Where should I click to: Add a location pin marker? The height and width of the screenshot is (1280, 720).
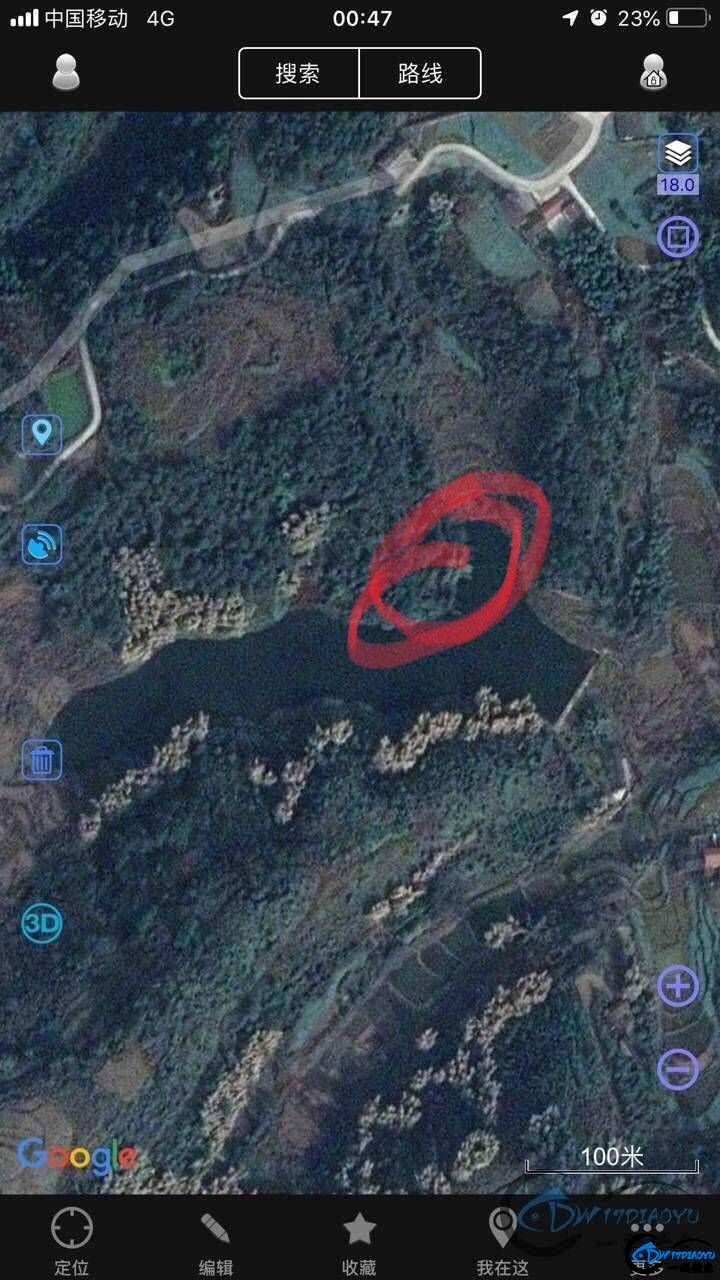(x=42, y=434)
